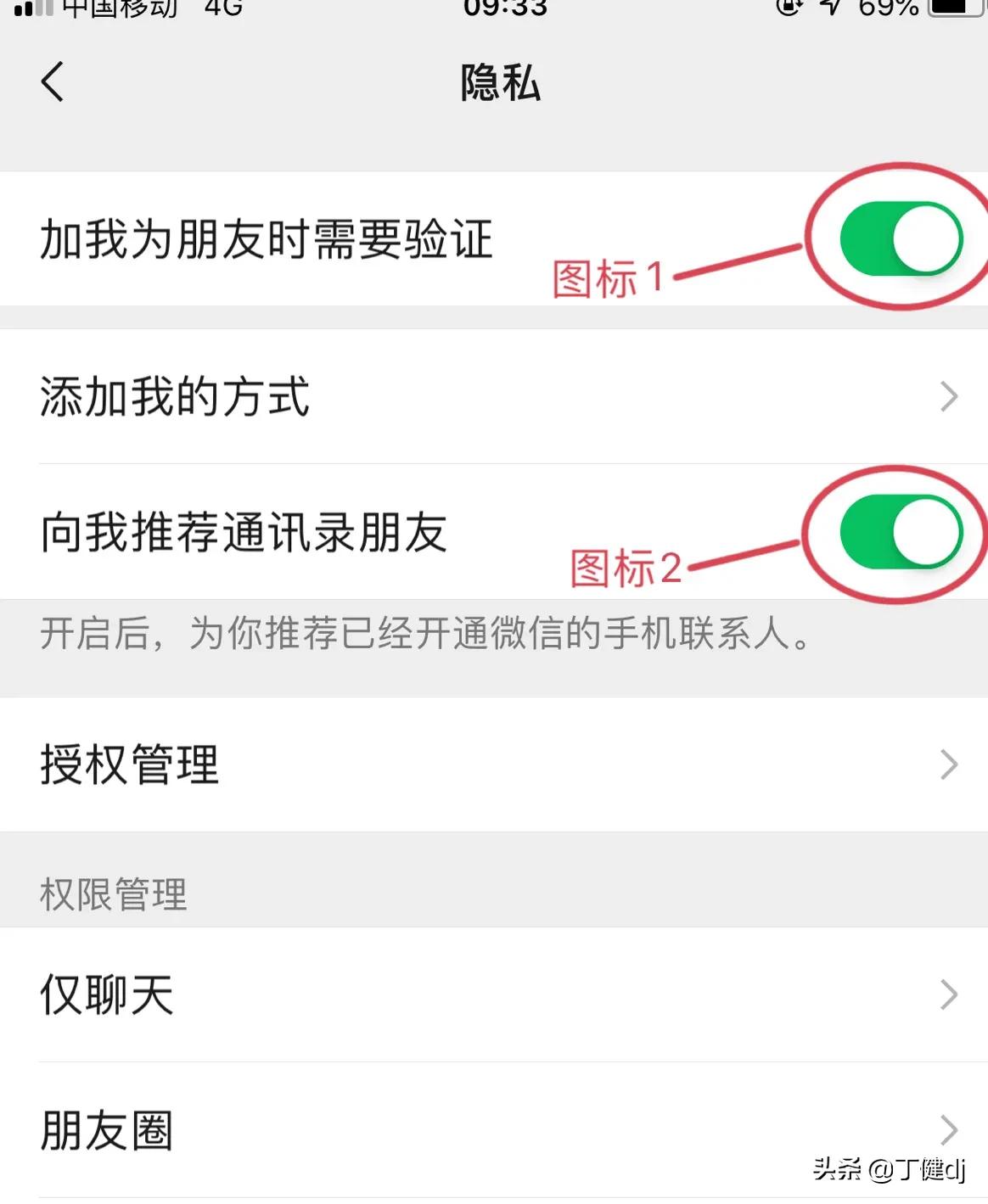Tap the China Mobile carrier label
This screenshot has width=988, height=1204.
click(119, 10)
